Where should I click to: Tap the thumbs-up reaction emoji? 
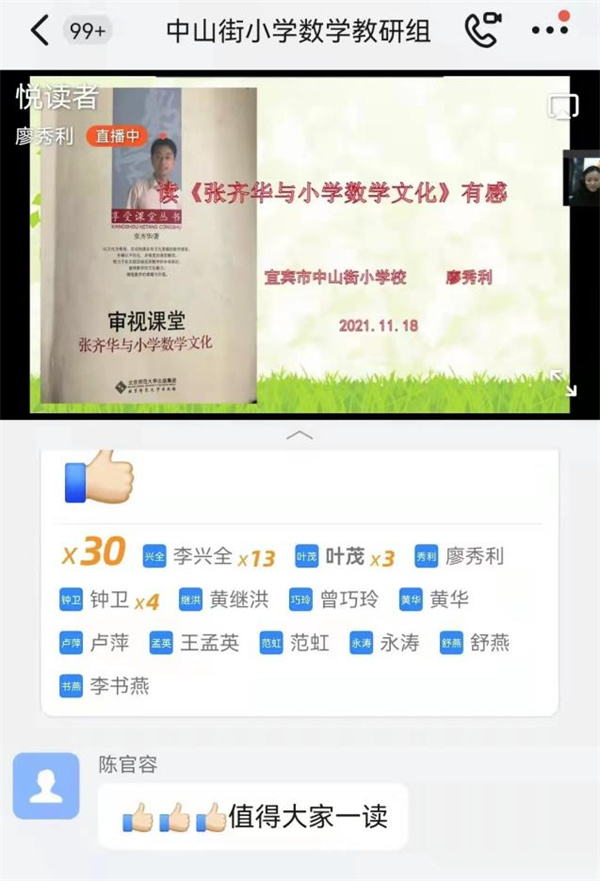(99, 478)
